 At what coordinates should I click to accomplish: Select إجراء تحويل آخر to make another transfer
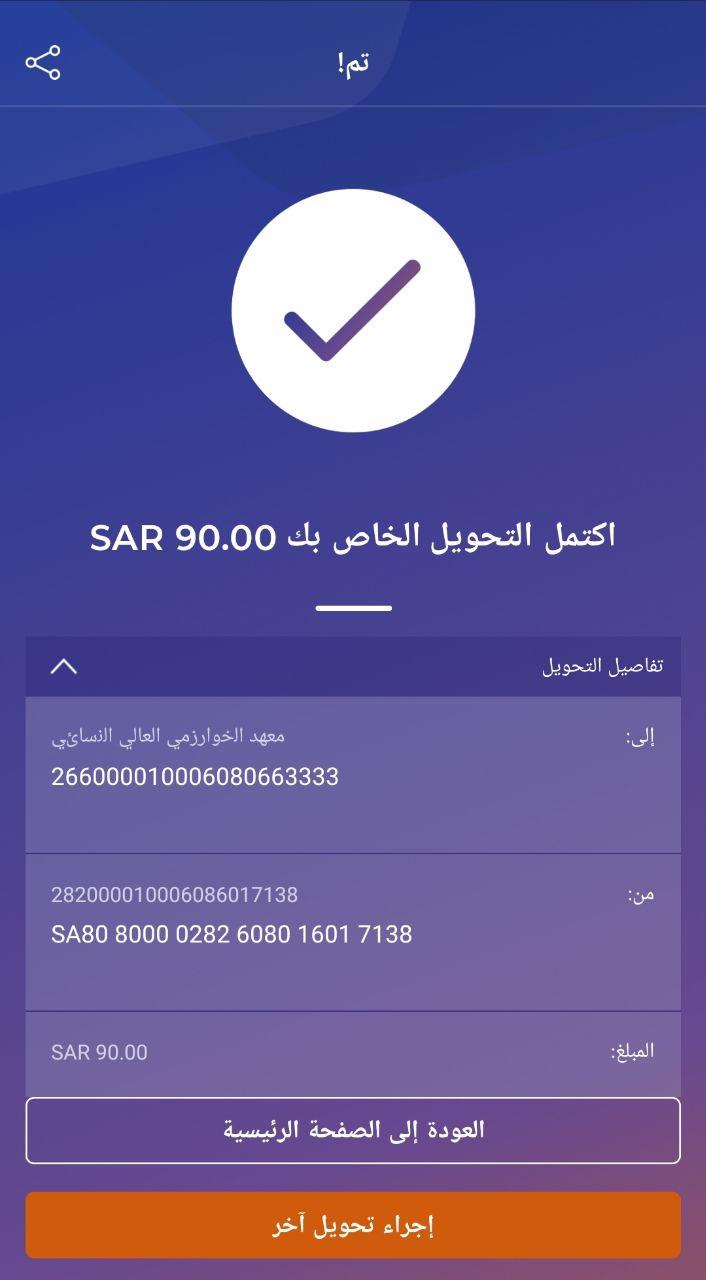coord(353,1226)
